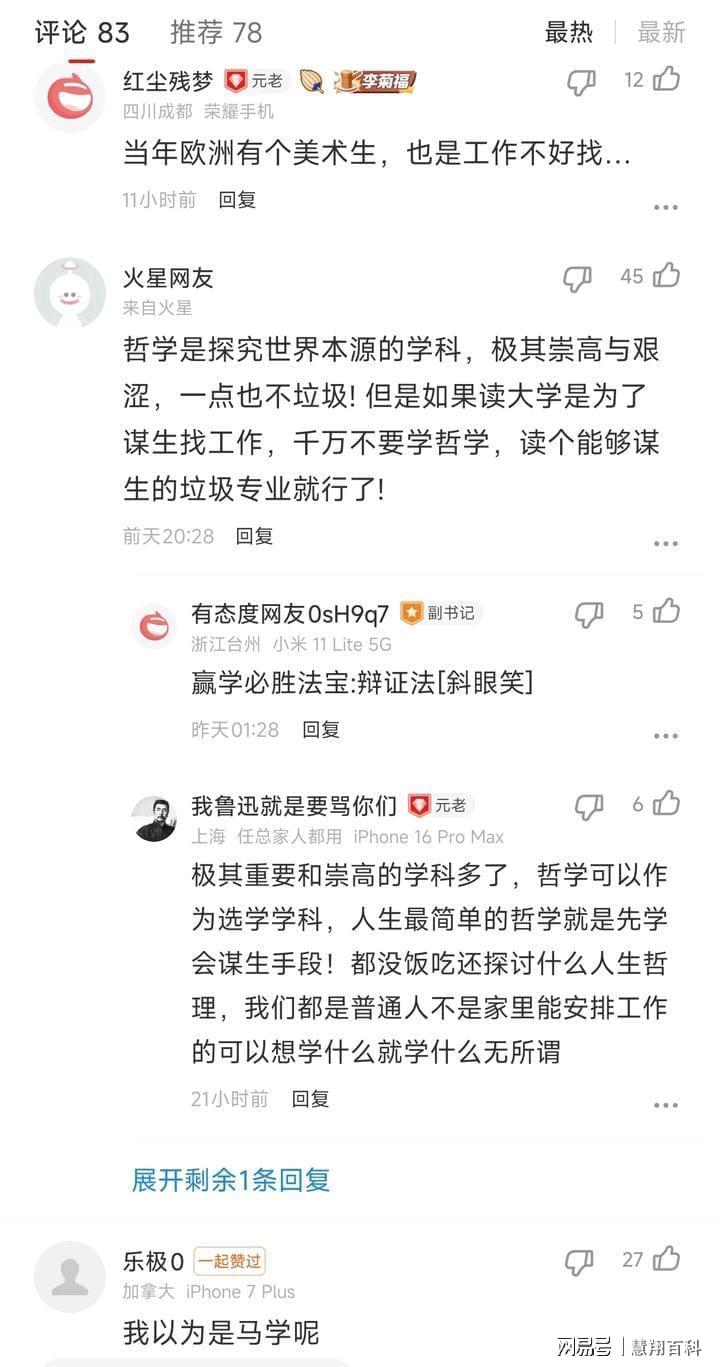Reply to 红尘残梦's comment
This screenshot has height=1367, width=720.
238,200
